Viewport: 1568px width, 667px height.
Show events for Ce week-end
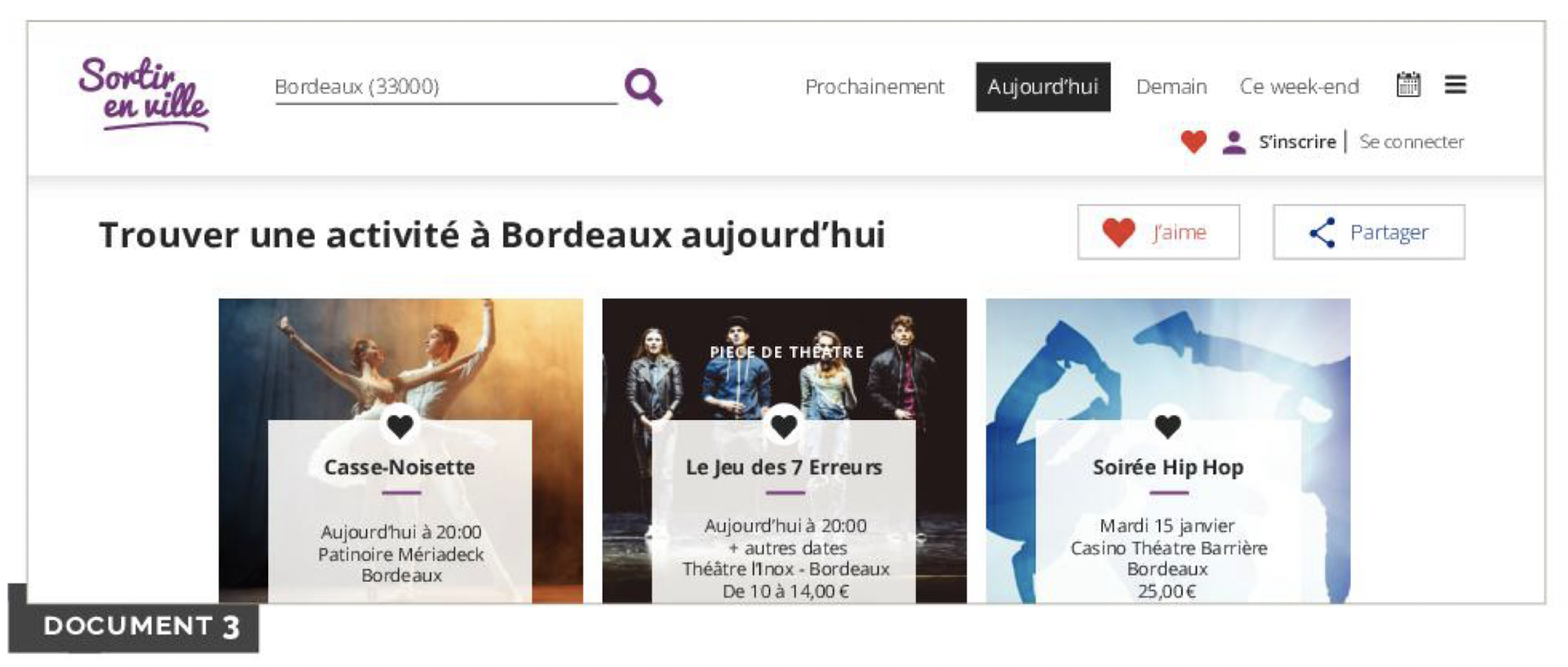tap(1298, 87)
